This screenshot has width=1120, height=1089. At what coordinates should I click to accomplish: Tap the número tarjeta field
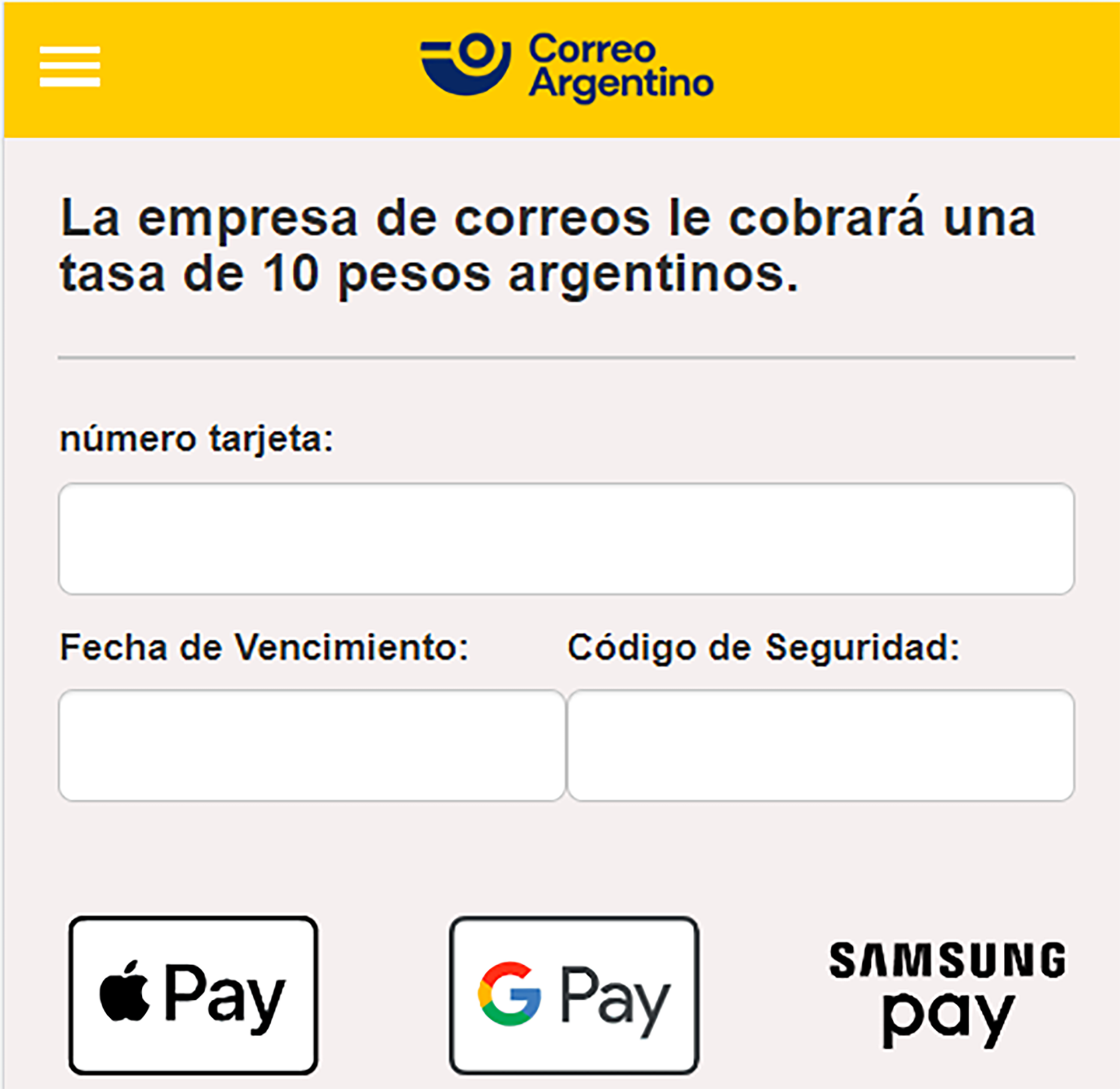click(566, 538)
